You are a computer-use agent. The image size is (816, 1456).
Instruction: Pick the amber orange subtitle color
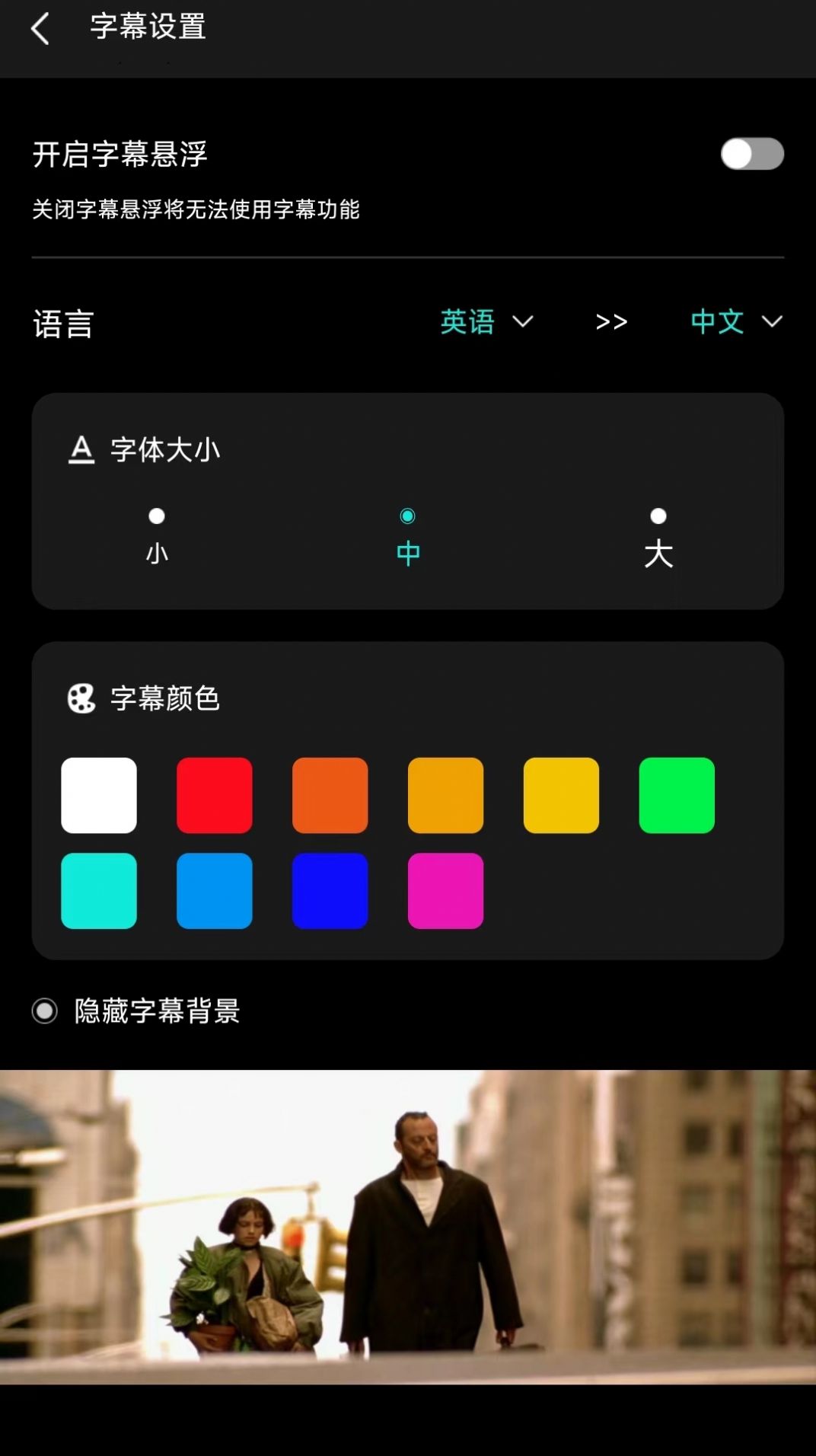click(446, 795)
